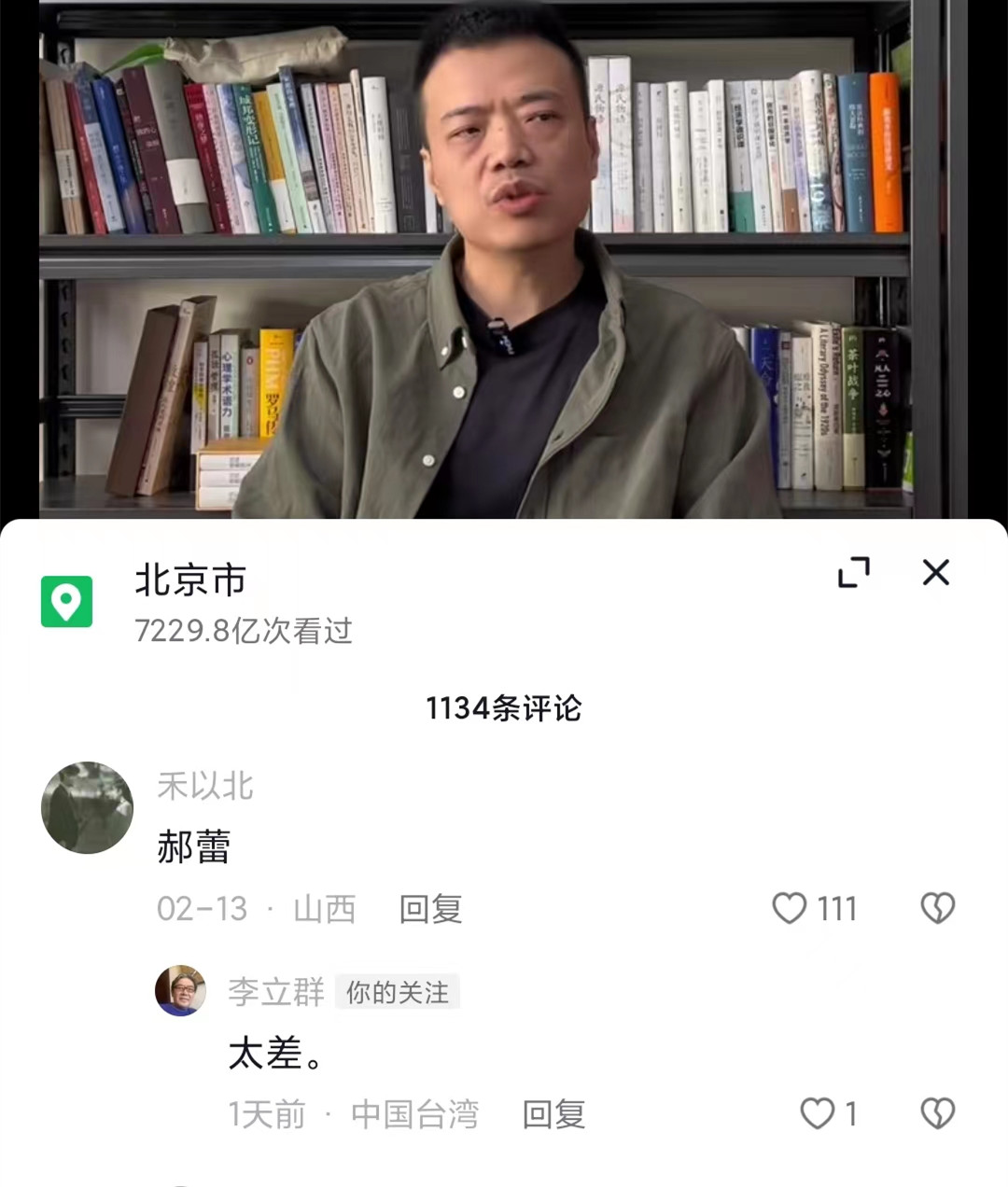Tap the heart icon on 郝蕾 comment
This screenshot has height=1187, width=1008.
click(x=791, y=908)
